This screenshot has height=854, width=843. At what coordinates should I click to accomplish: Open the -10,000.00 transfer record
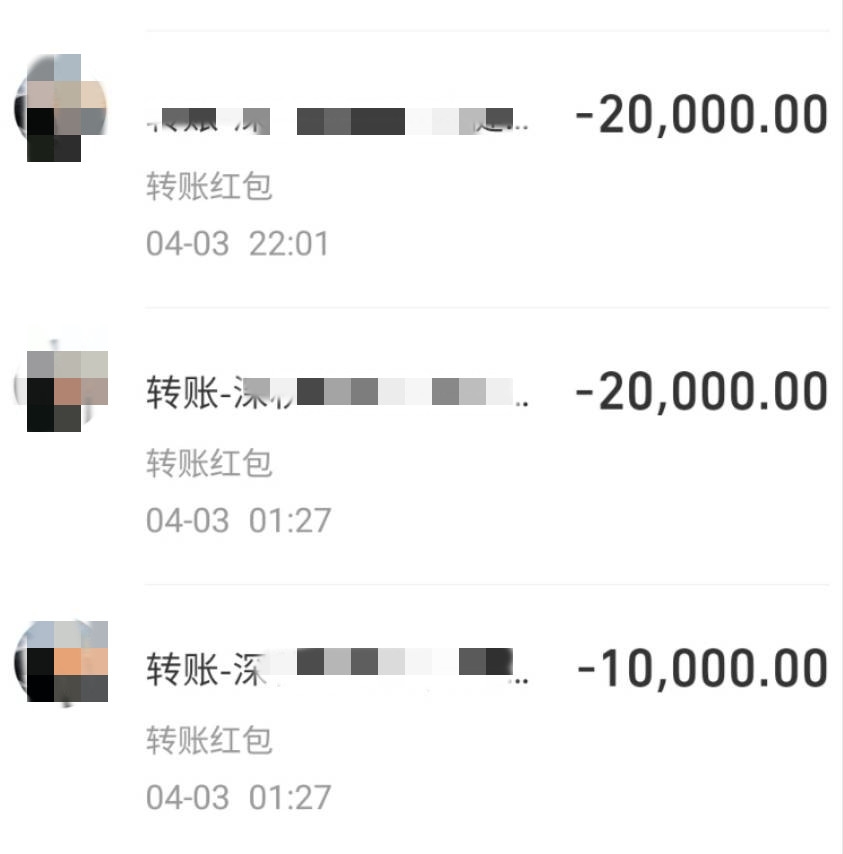pos(420,724)
